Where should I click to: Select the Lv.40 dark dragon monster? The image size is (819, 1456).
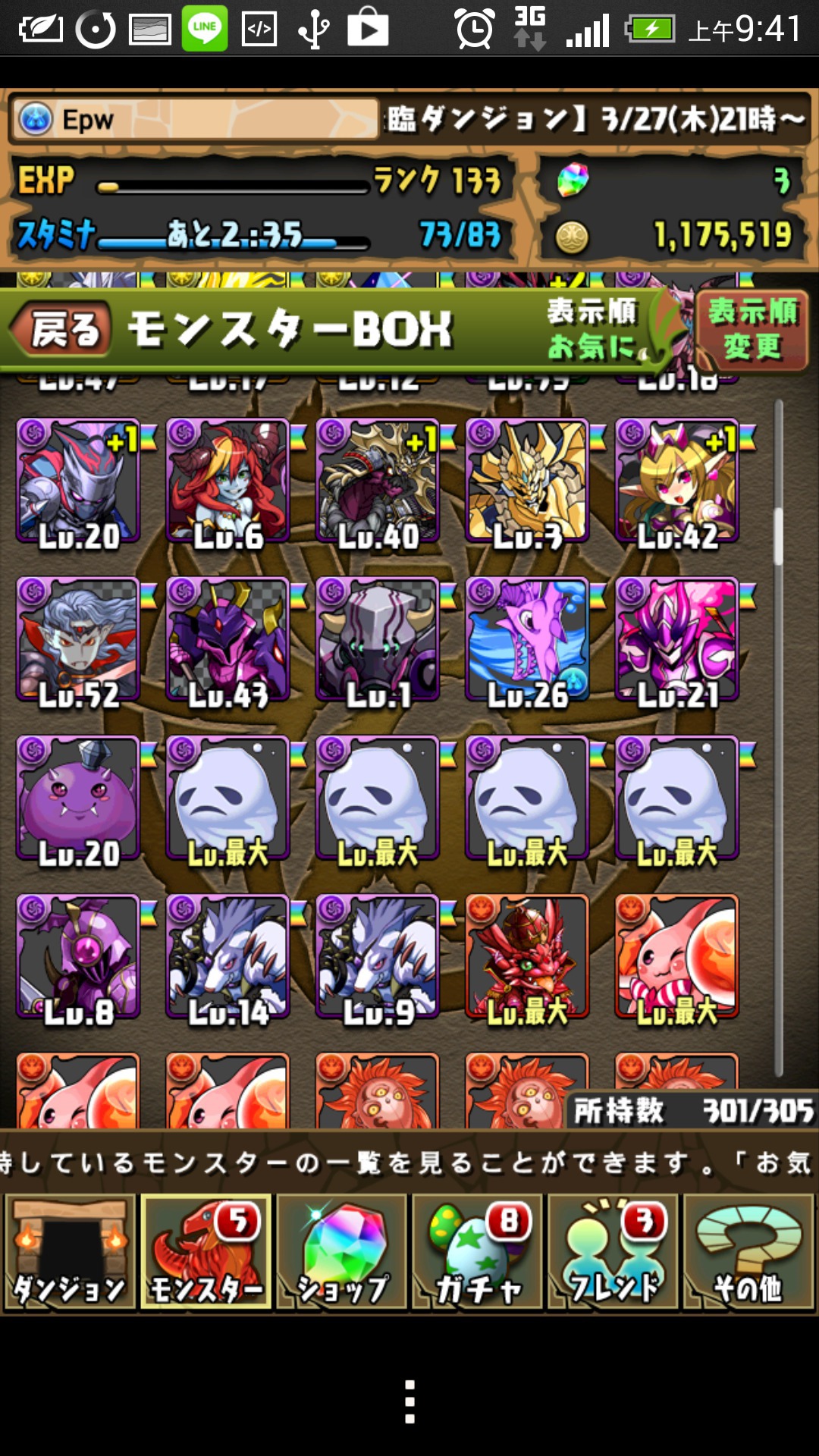(x=378, y=481)
